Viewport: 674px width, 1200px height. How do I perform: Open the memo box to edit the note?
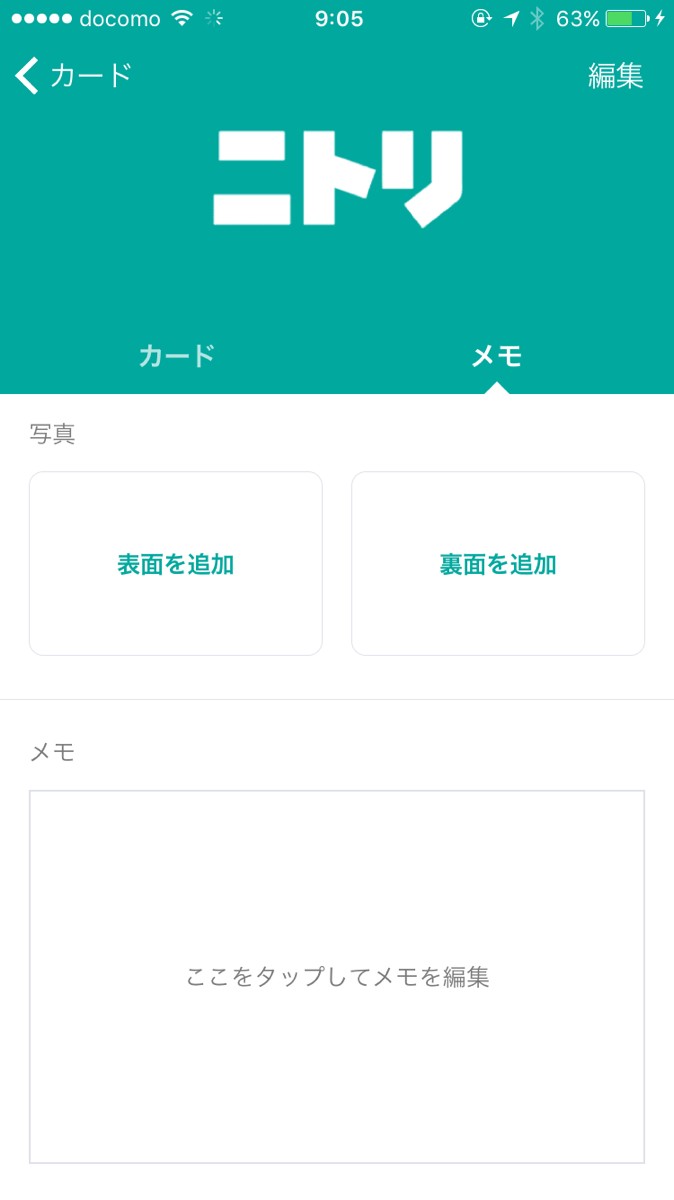[337, 976]
